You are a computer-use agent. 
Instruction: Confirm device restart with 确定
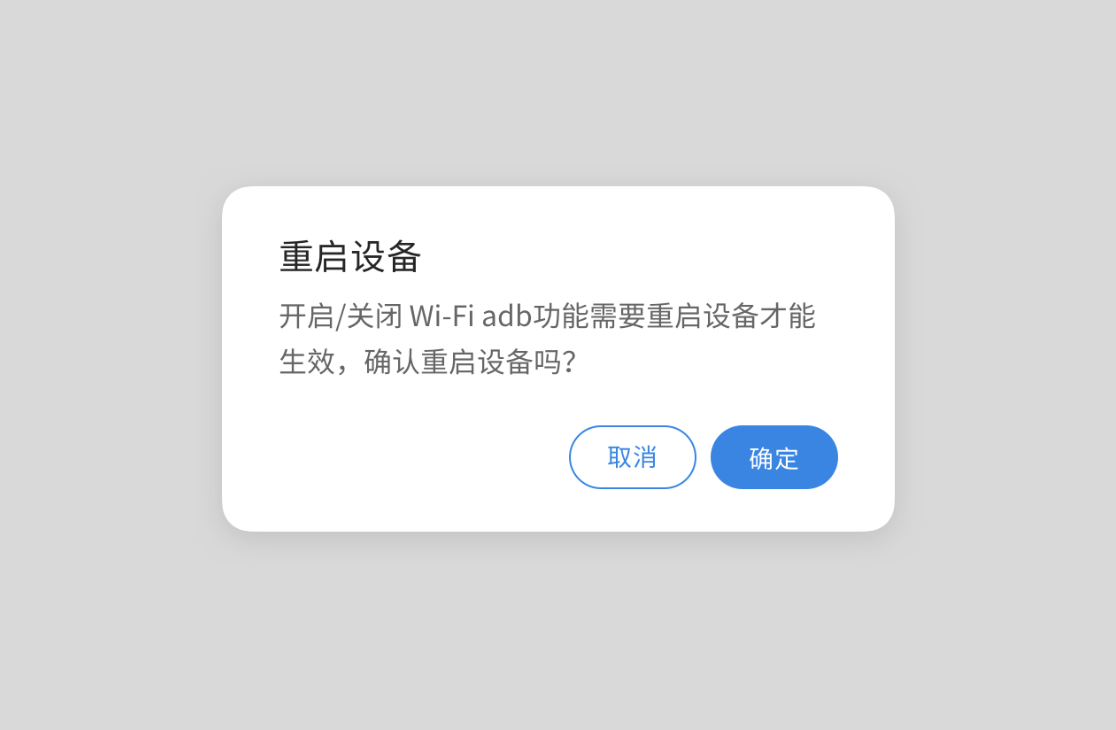(x=773, y=457)
